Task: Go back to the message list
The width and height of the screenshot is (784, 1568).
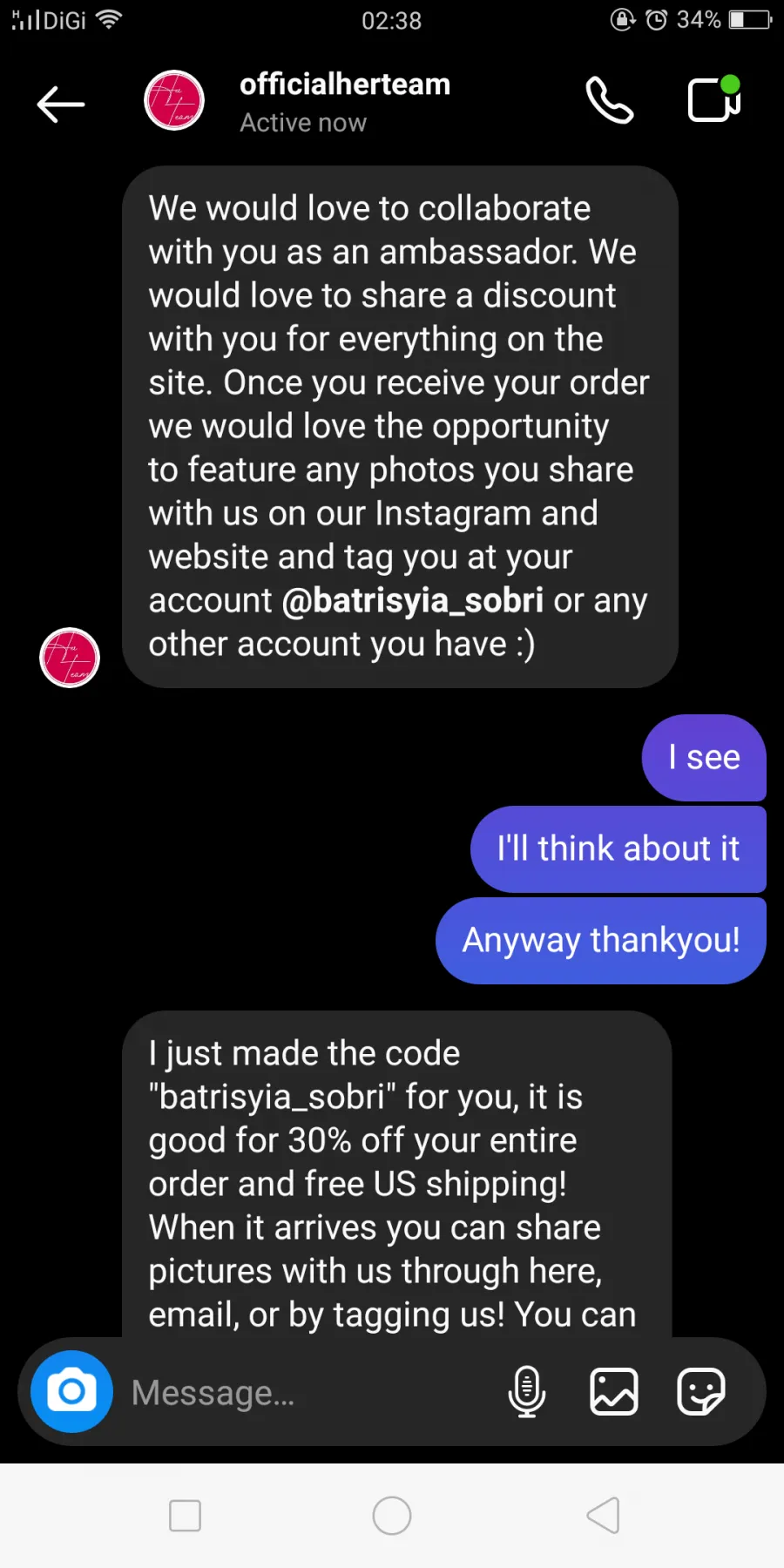Action: [61, 105]
